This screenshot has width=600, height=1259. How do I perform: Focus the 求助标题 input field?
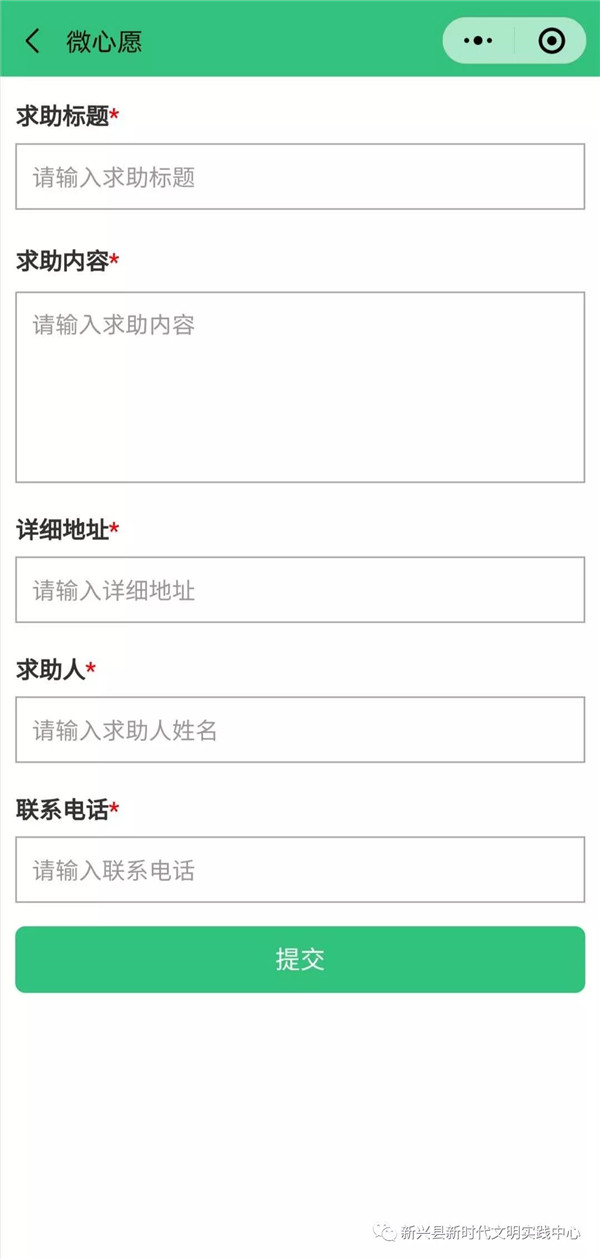click(x=300, y=177)
